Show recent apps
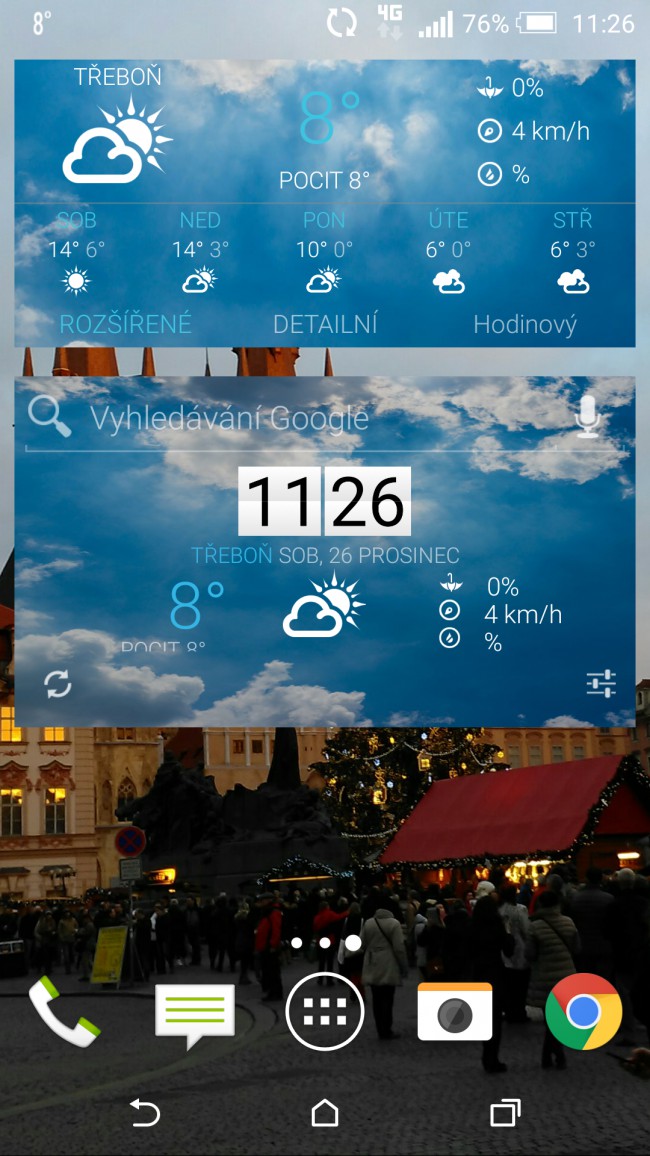The width and height of the screenshot is (650, 1156). (505, 1112)
